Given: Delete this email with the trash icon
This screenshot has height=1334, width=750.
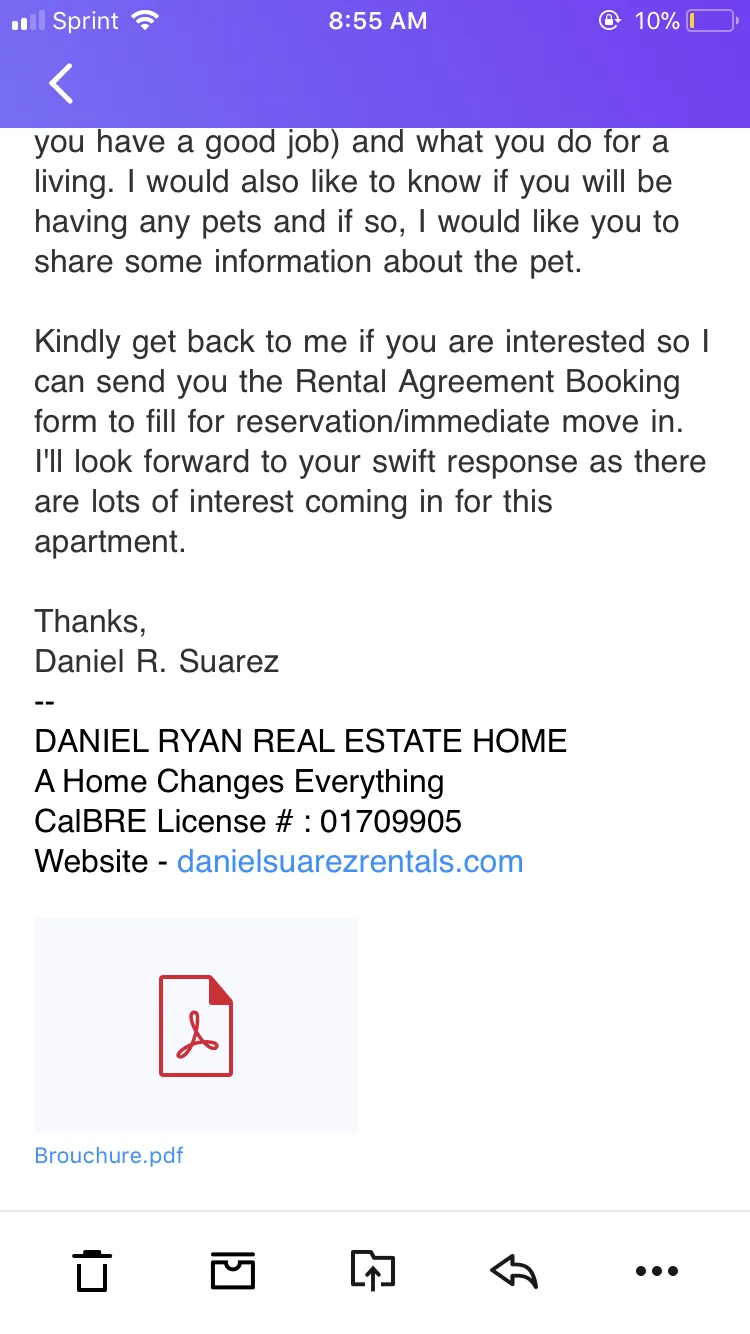Looking at the screenshot, I should (x=92, y=1271).
